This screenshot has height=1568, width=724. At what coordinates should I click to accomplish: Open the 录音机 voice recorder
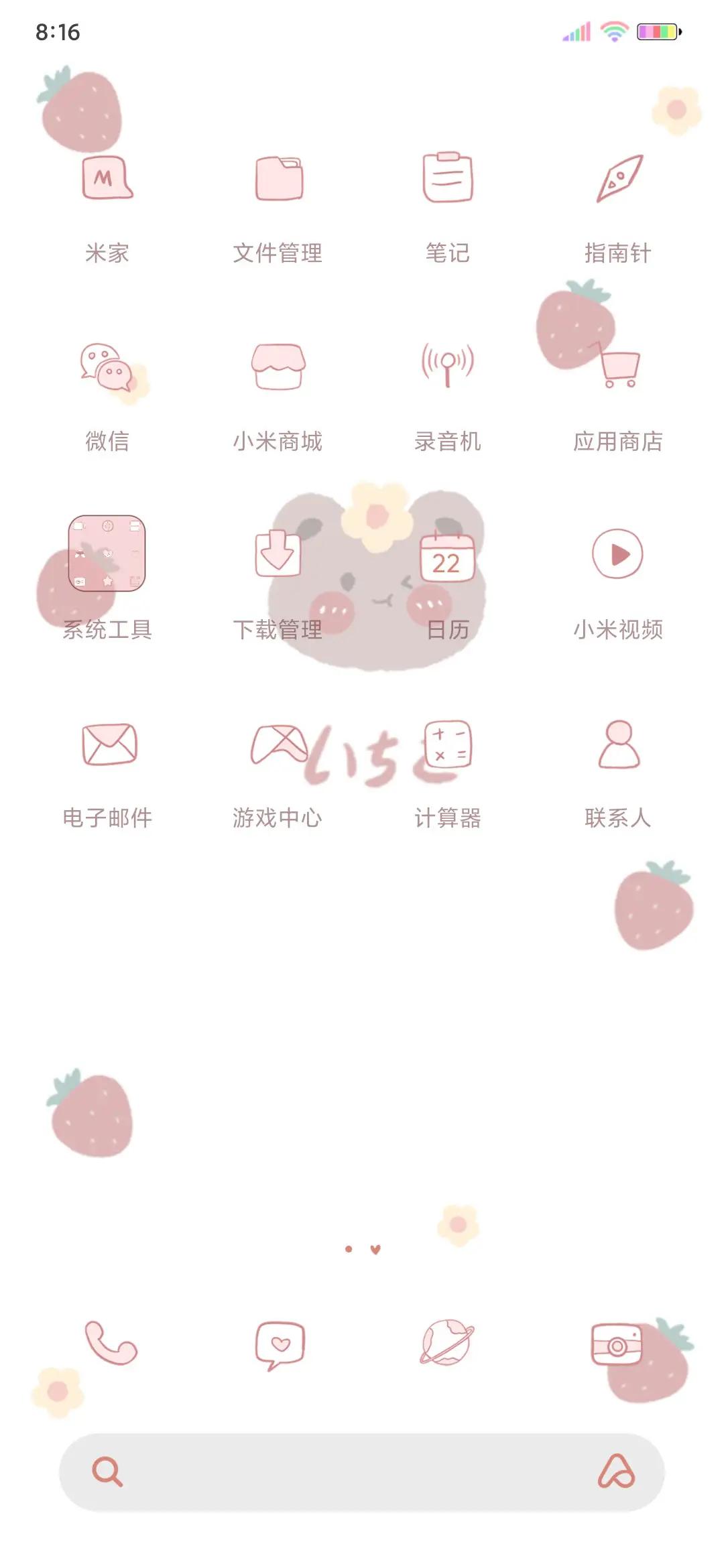pyautogui.click(x=446, y=367)
